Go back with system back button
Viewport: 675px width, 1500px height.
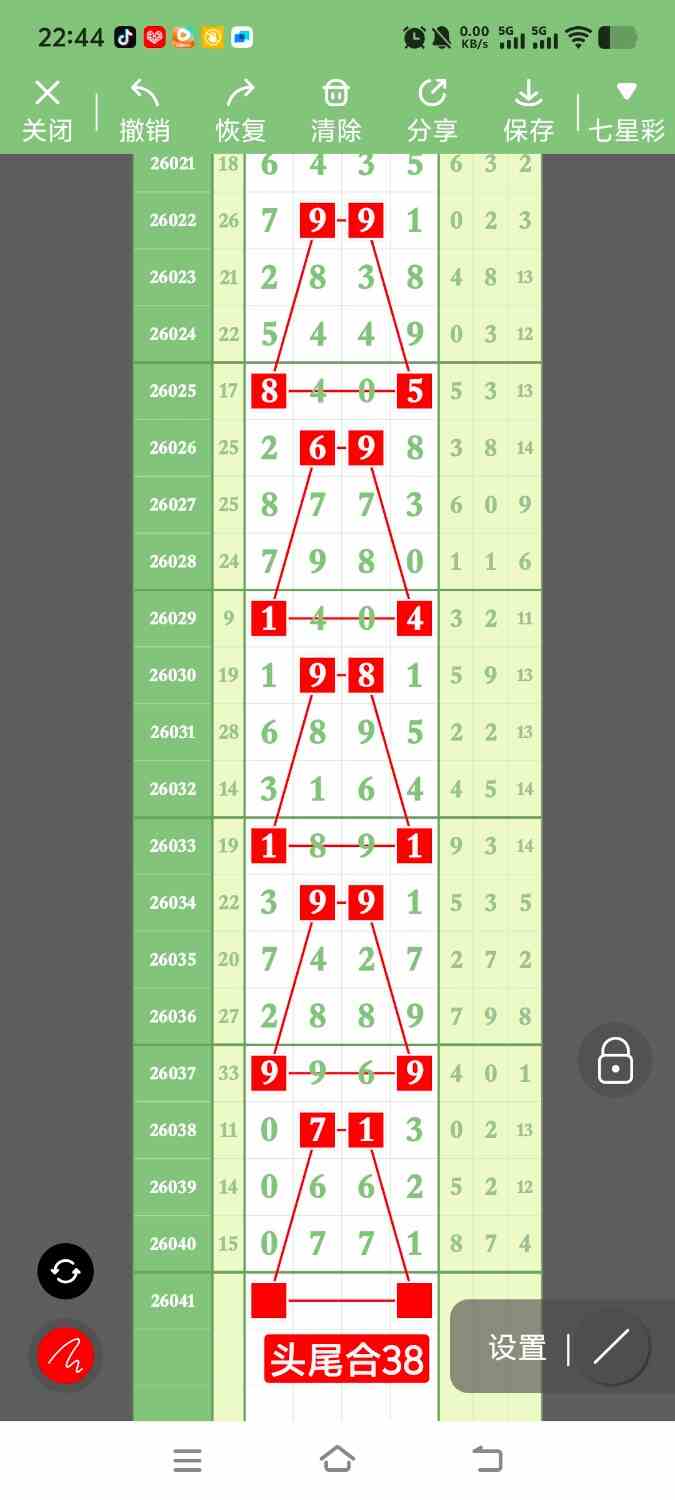point(487,1460)
